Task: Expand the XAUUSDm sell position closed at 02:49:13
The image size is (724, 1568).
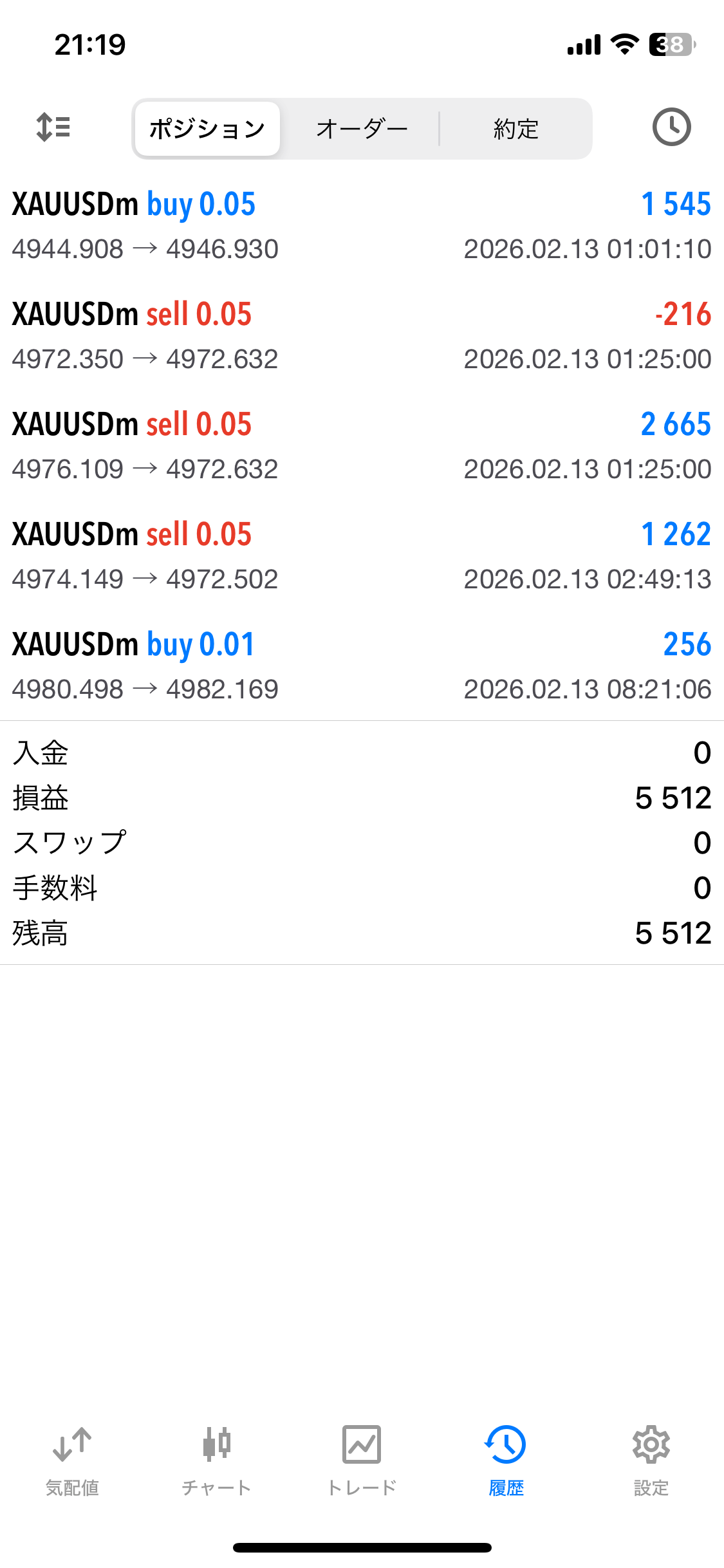Action: [362, 556]
